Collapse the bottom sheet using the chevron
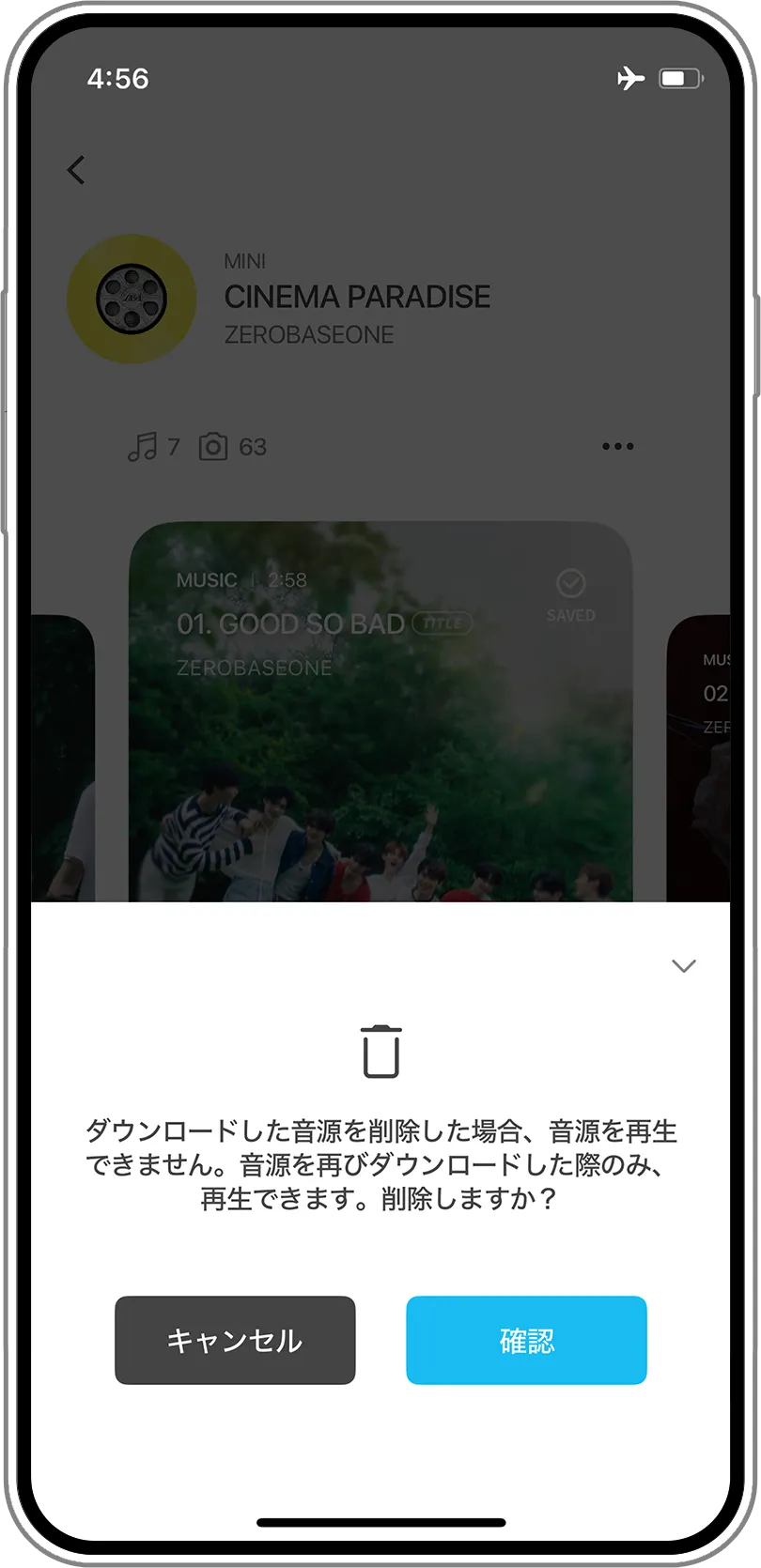The width and height of the screenshot is (761, 1568). click(x=684, y=966)
